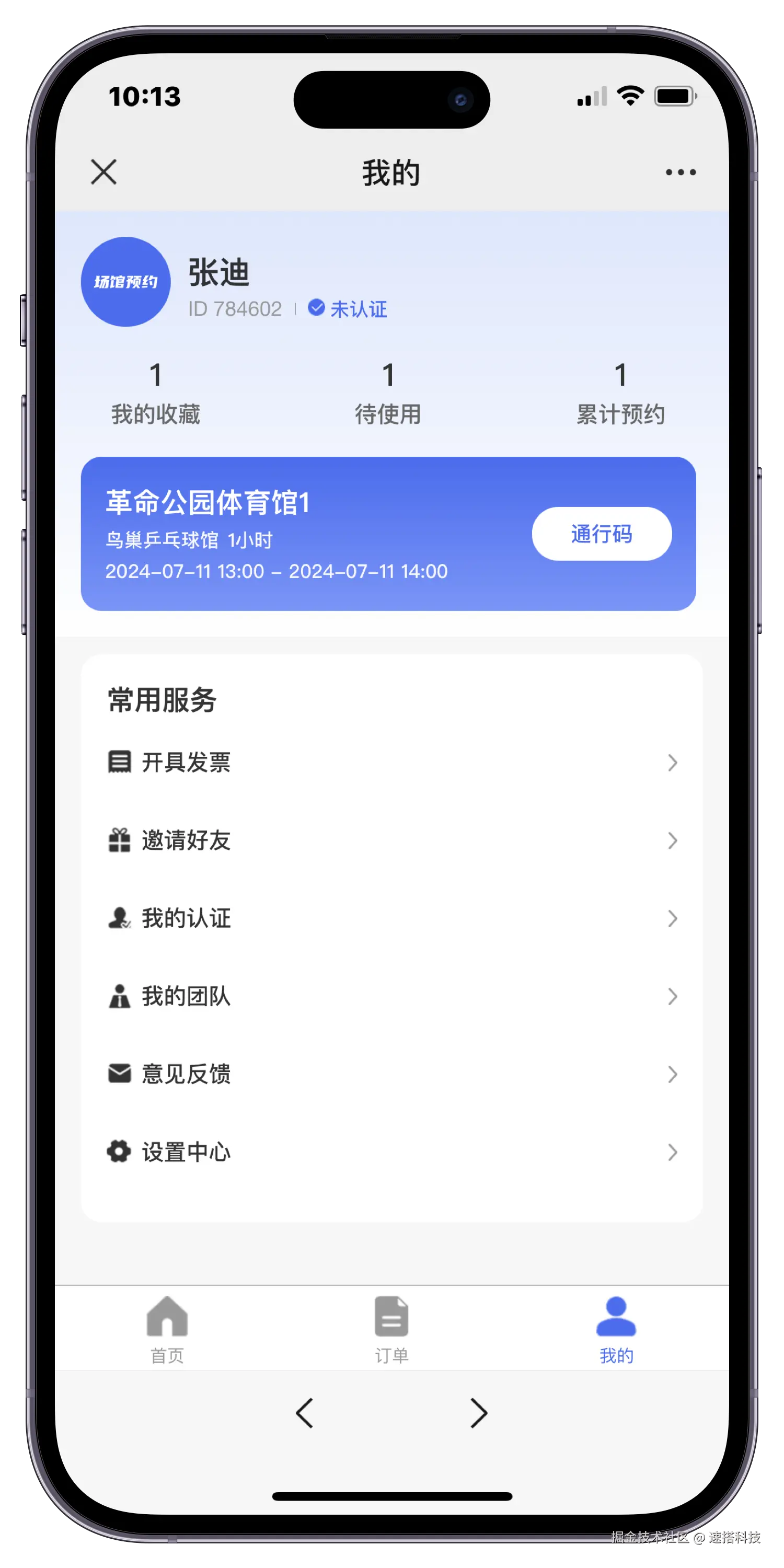Close the page with the X icon
The width and height of the screenshot is (784, 1568).
(x=103, y=172)
